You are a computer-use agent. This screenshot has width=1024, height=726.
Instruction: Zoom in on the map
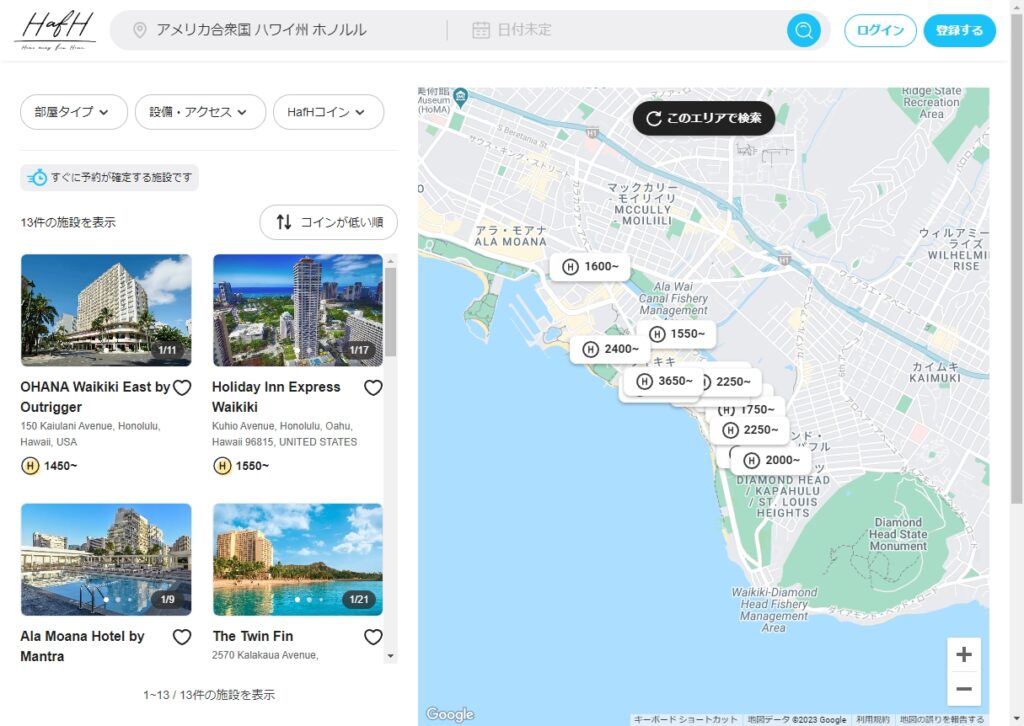(964, 655)
